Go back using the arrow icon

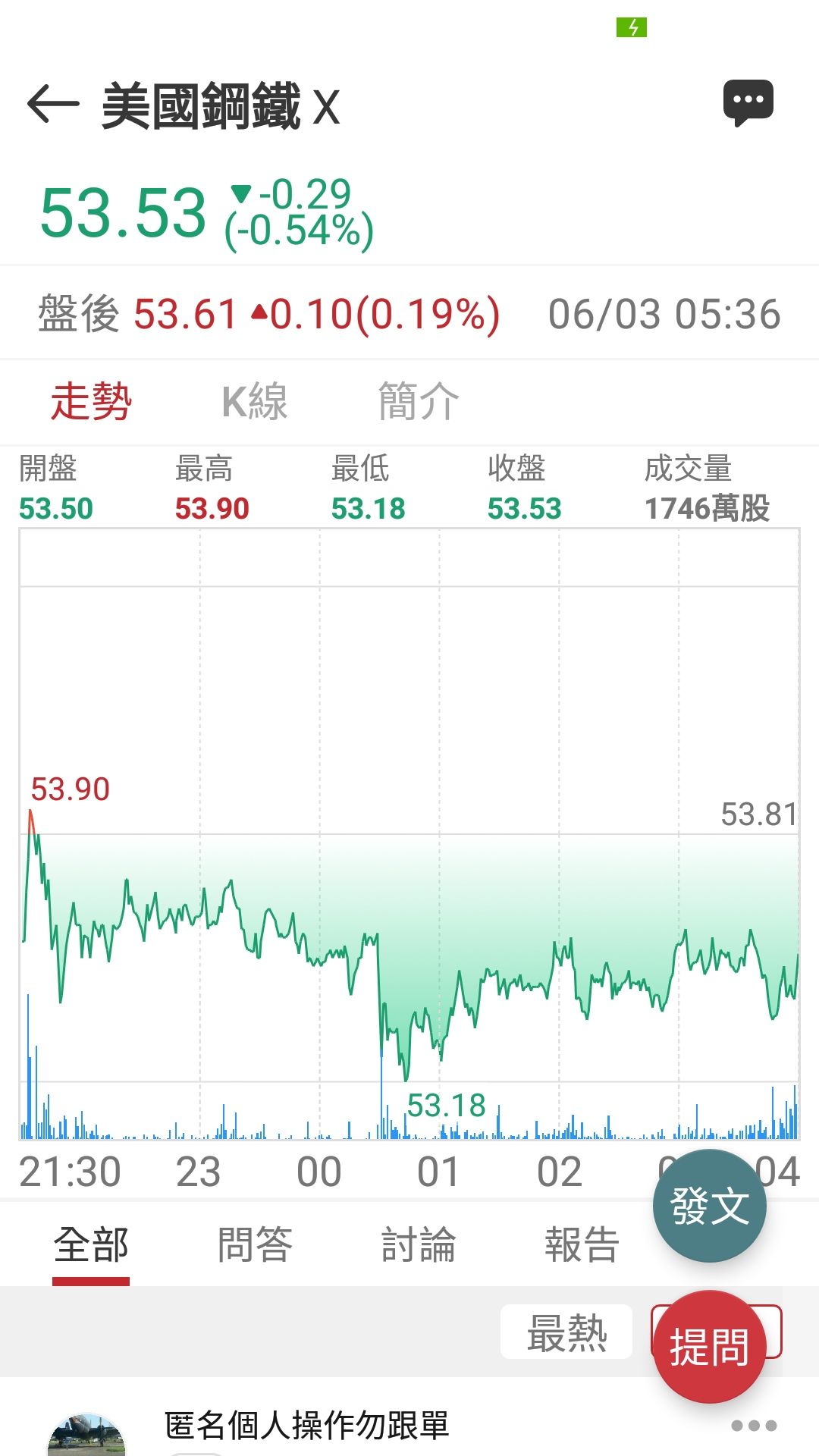pos(53,105)
